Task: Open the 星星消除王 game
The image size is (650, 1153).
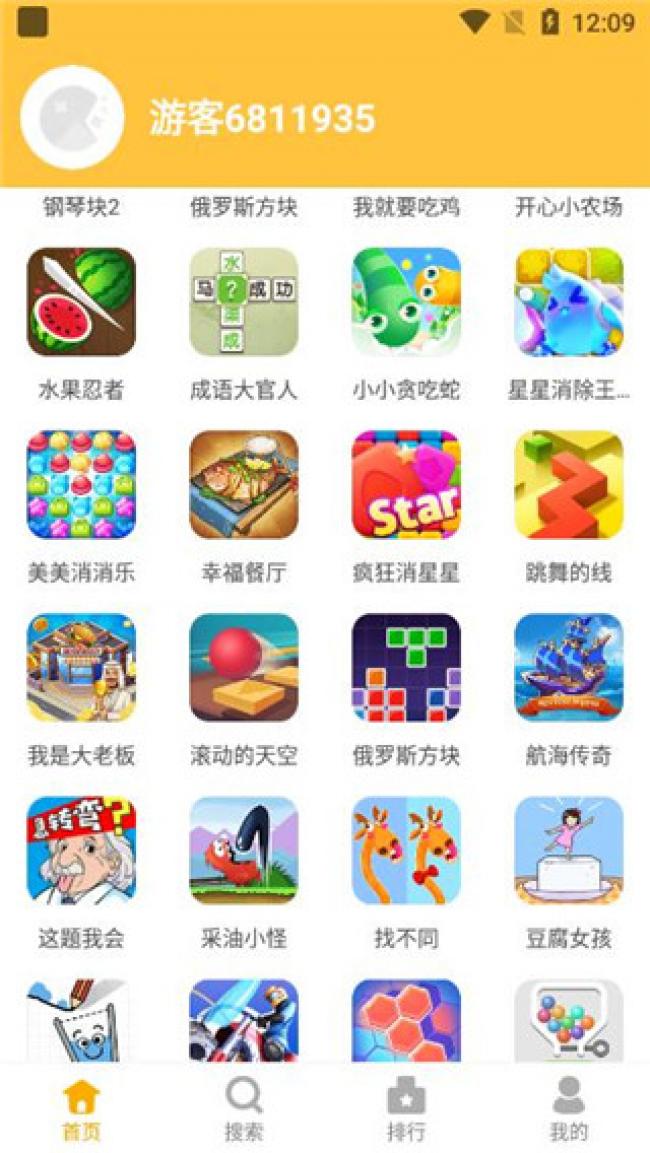Action: 568,302
